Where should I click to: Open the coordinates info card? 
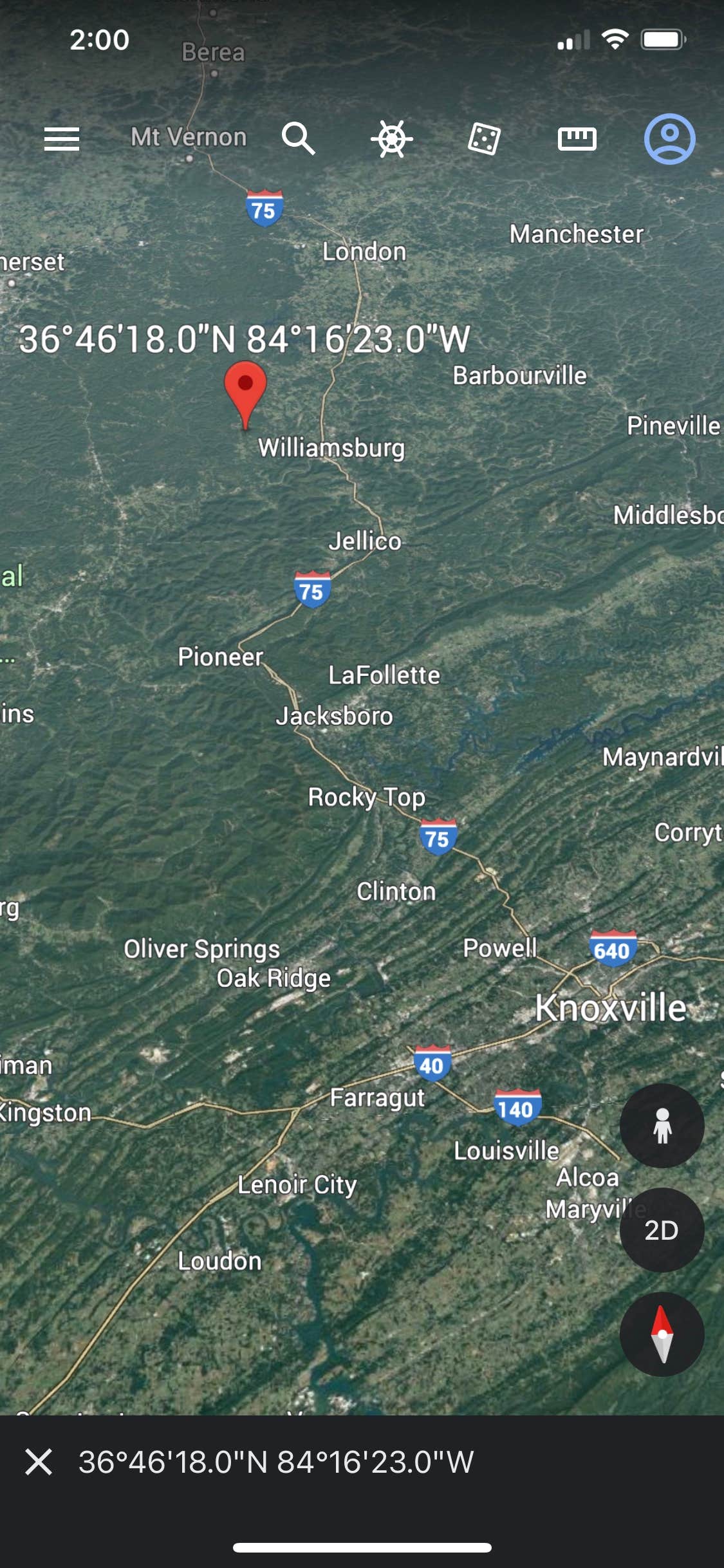(x=277, y=1462)
